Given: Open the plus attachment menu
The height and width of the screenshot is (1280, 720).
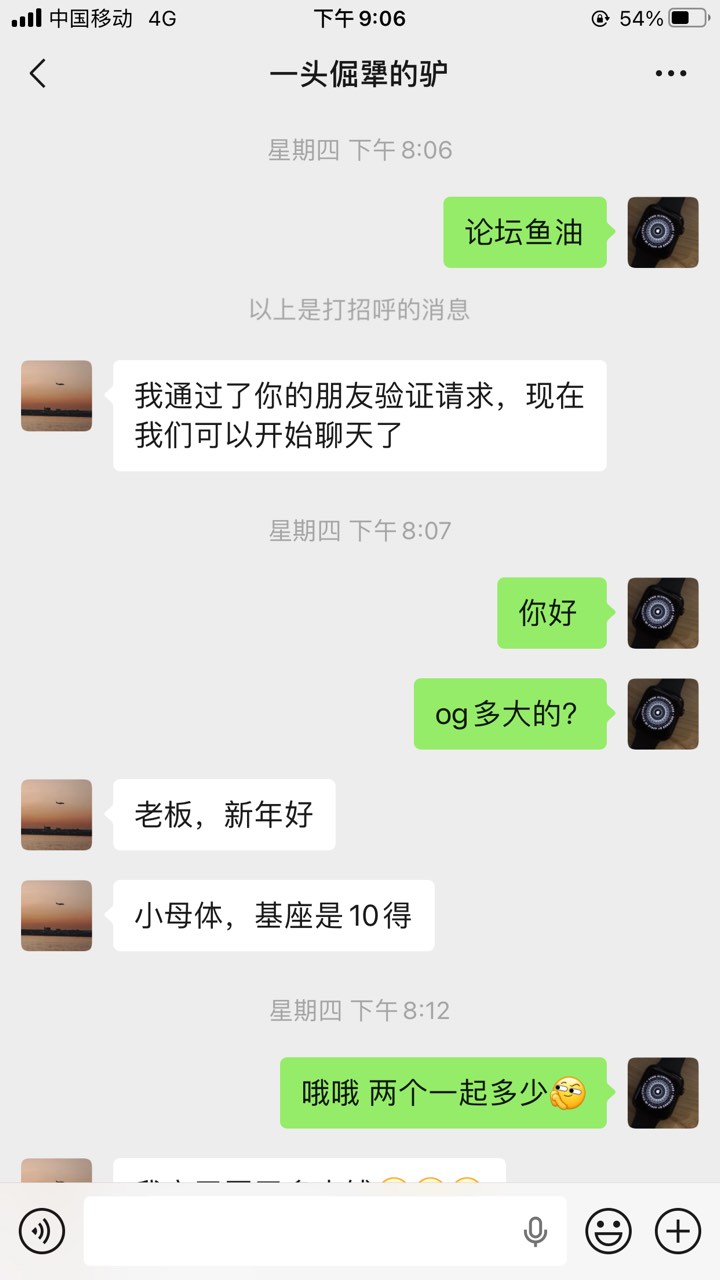Looking at the screenshot, I should click(x=677, y=1230).
